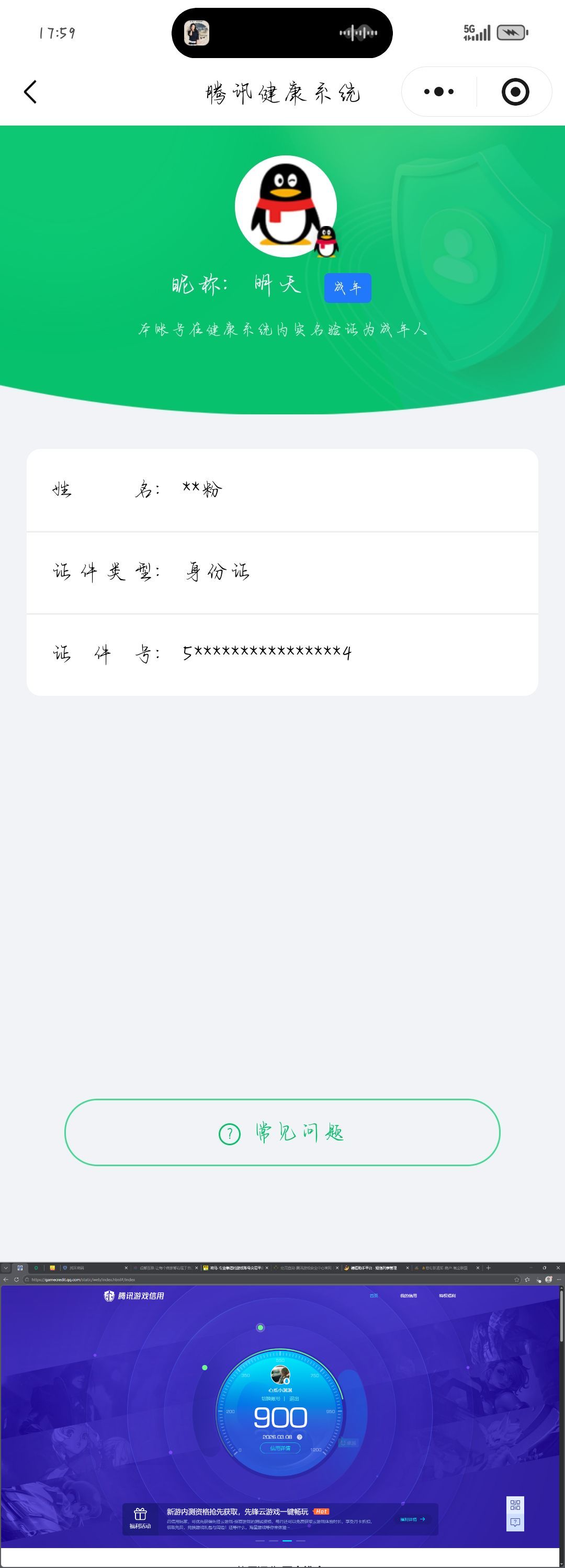The height and width of the screenshot is (1568, 565).
Task: Click the bookmark star in the address bar
Action: 517,1280
